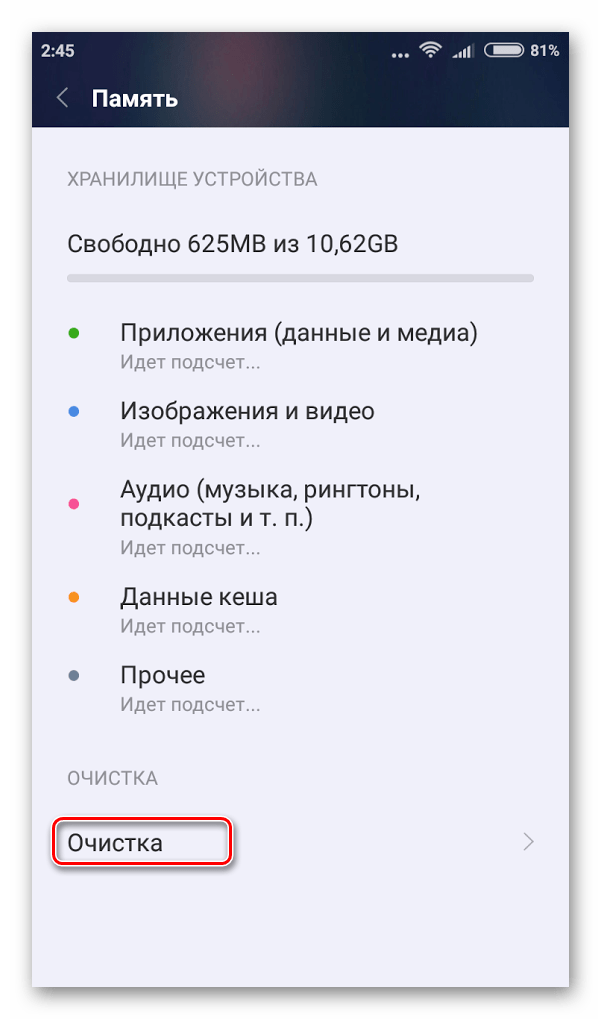Open Изображения и видео storage details
The image size is (601, 1019).
click(x=300, y=424)
